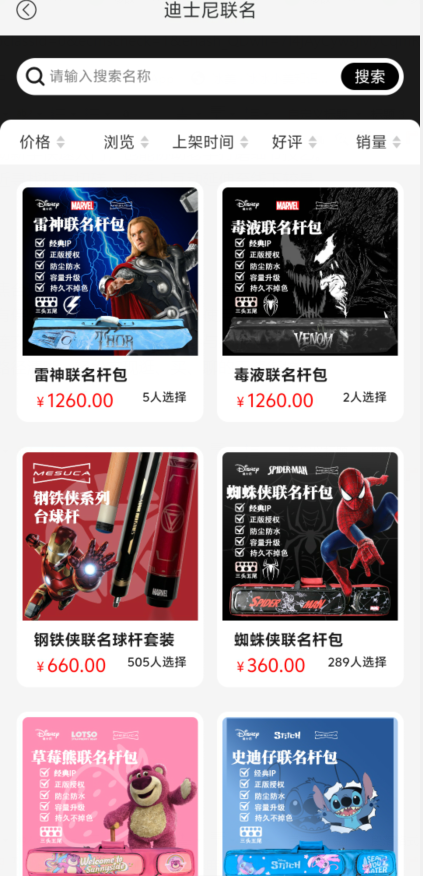Viewport: 423px width, 876px height.
Task: Sort products by 好评
Action: [x=294, y=142]
